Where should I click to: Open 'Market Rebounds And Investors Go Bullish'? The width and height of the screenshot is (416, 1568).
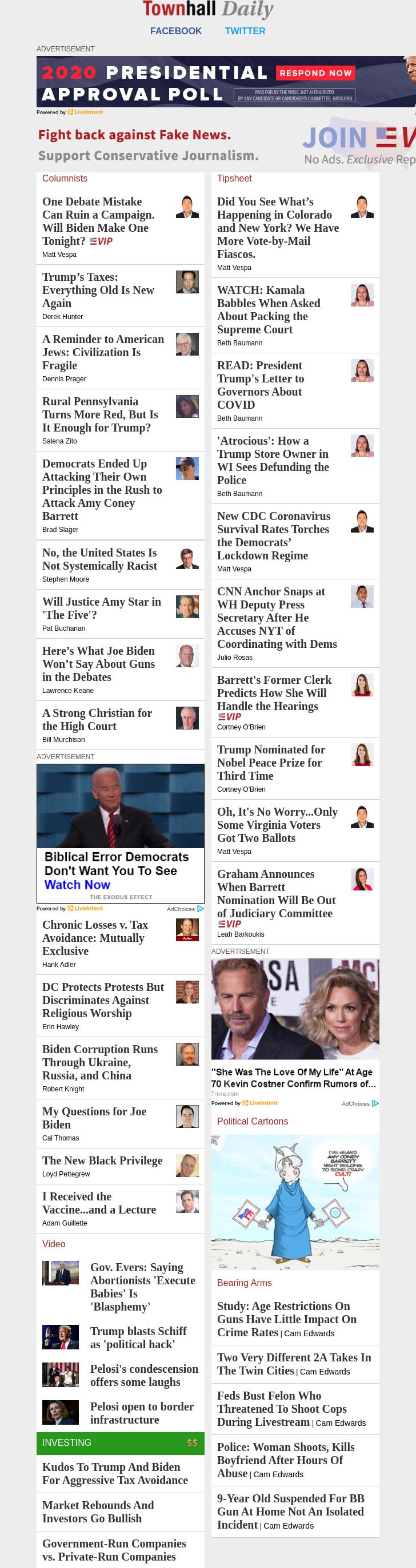(x=98, y=1511)
